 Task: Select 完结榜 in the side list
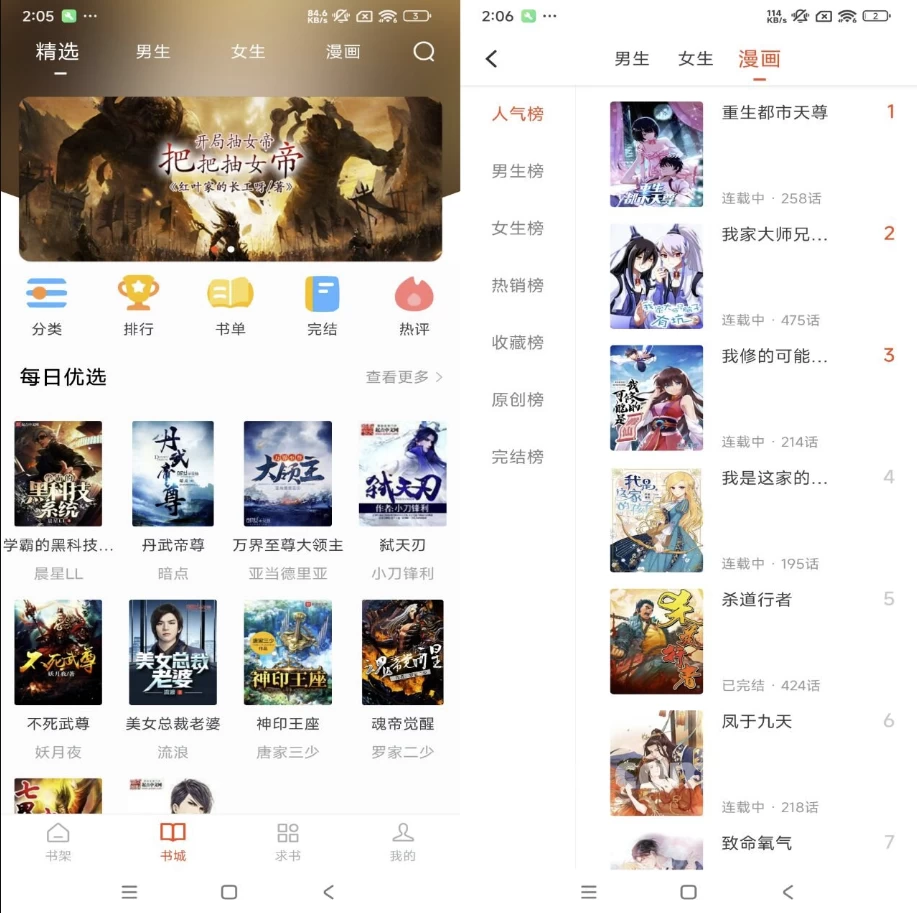point(517,457)
